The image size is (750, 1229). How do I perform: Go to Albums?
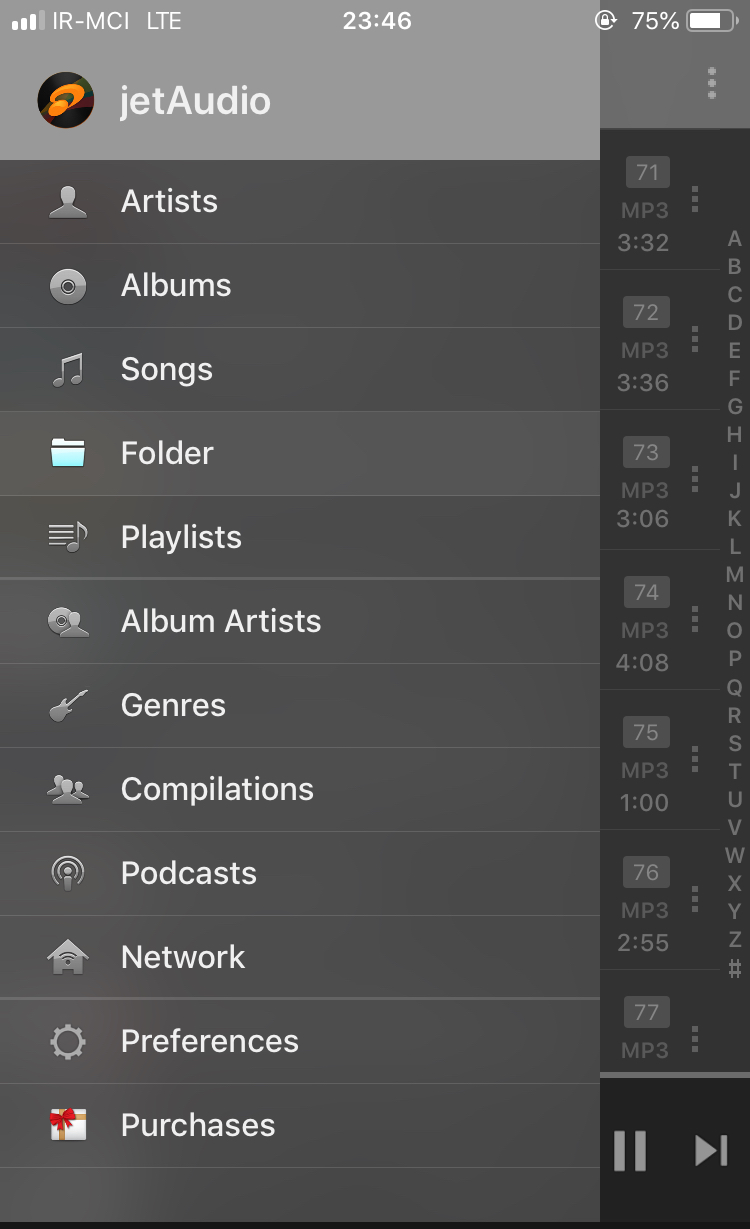coord(300,286)
